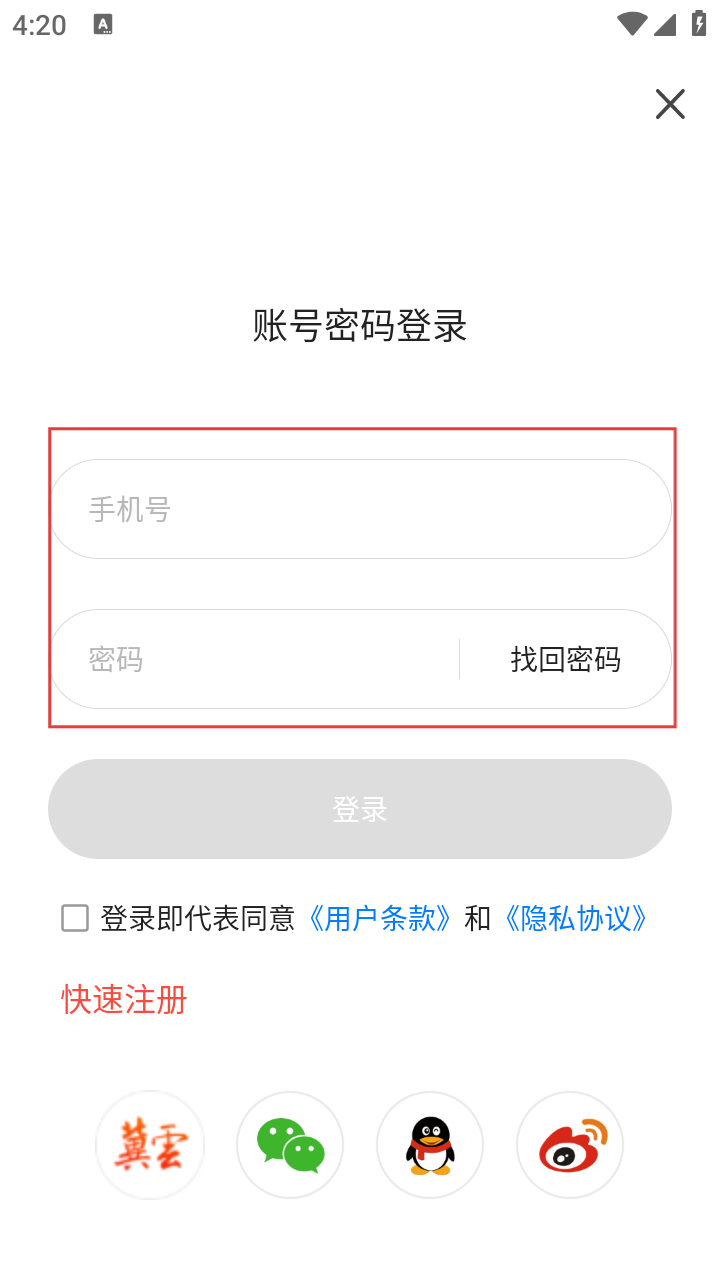Sign in using WeChat

click(290, 1145)
